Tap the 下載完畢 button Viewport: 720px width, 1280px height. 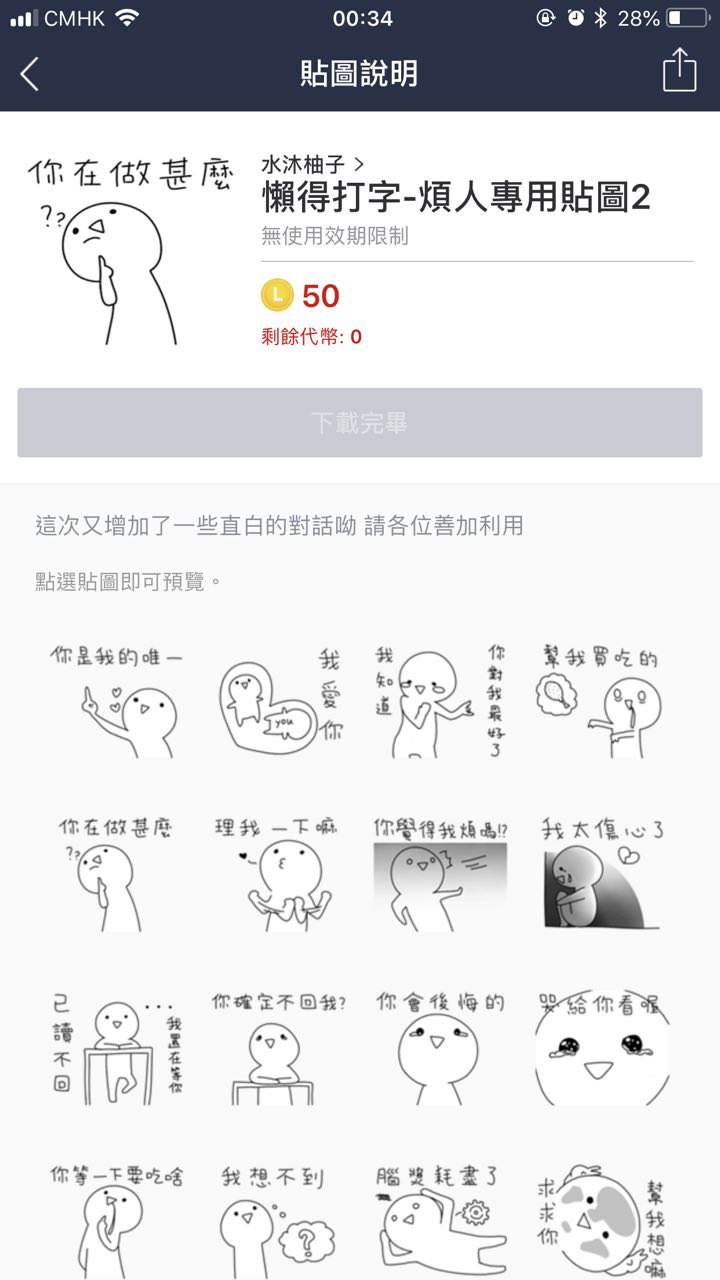pos(360,423)
